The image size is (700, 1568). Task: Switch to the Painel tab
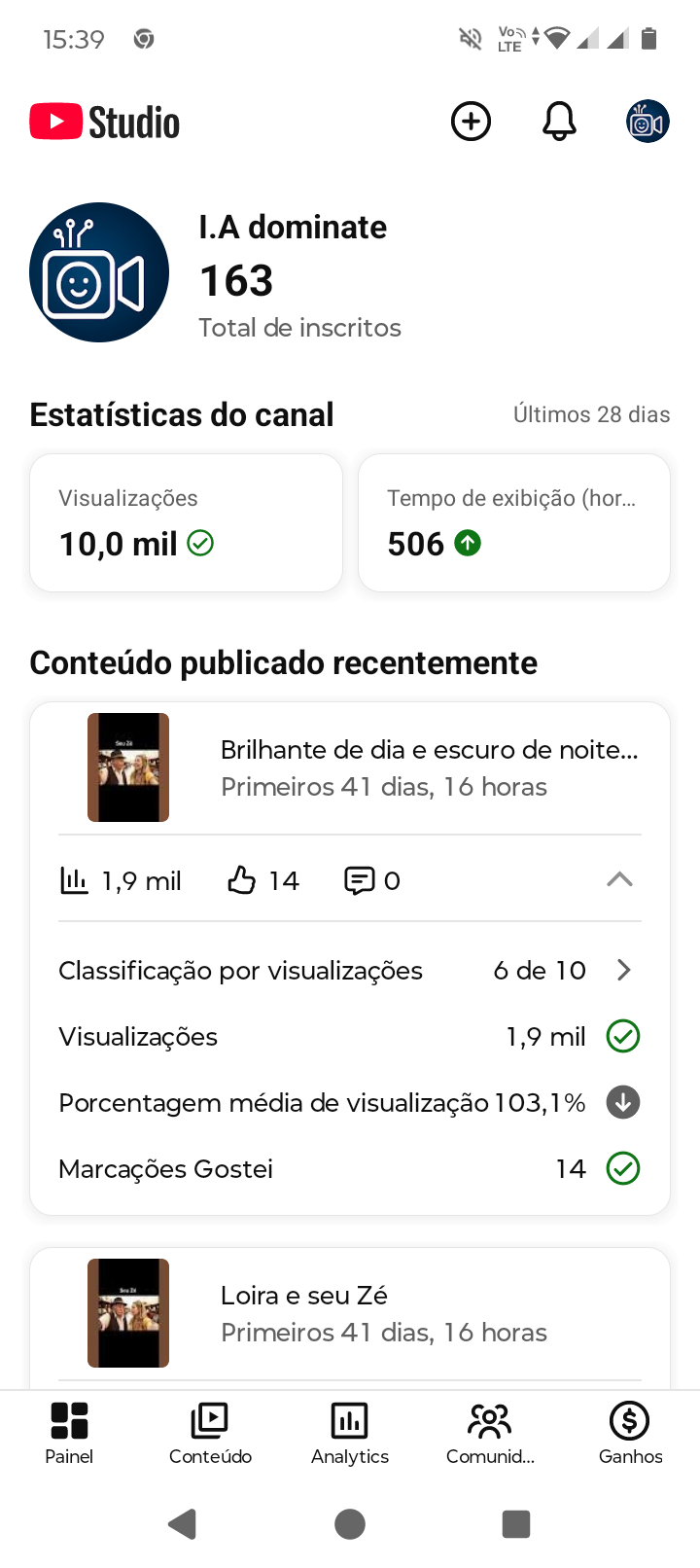(69, 1433)
